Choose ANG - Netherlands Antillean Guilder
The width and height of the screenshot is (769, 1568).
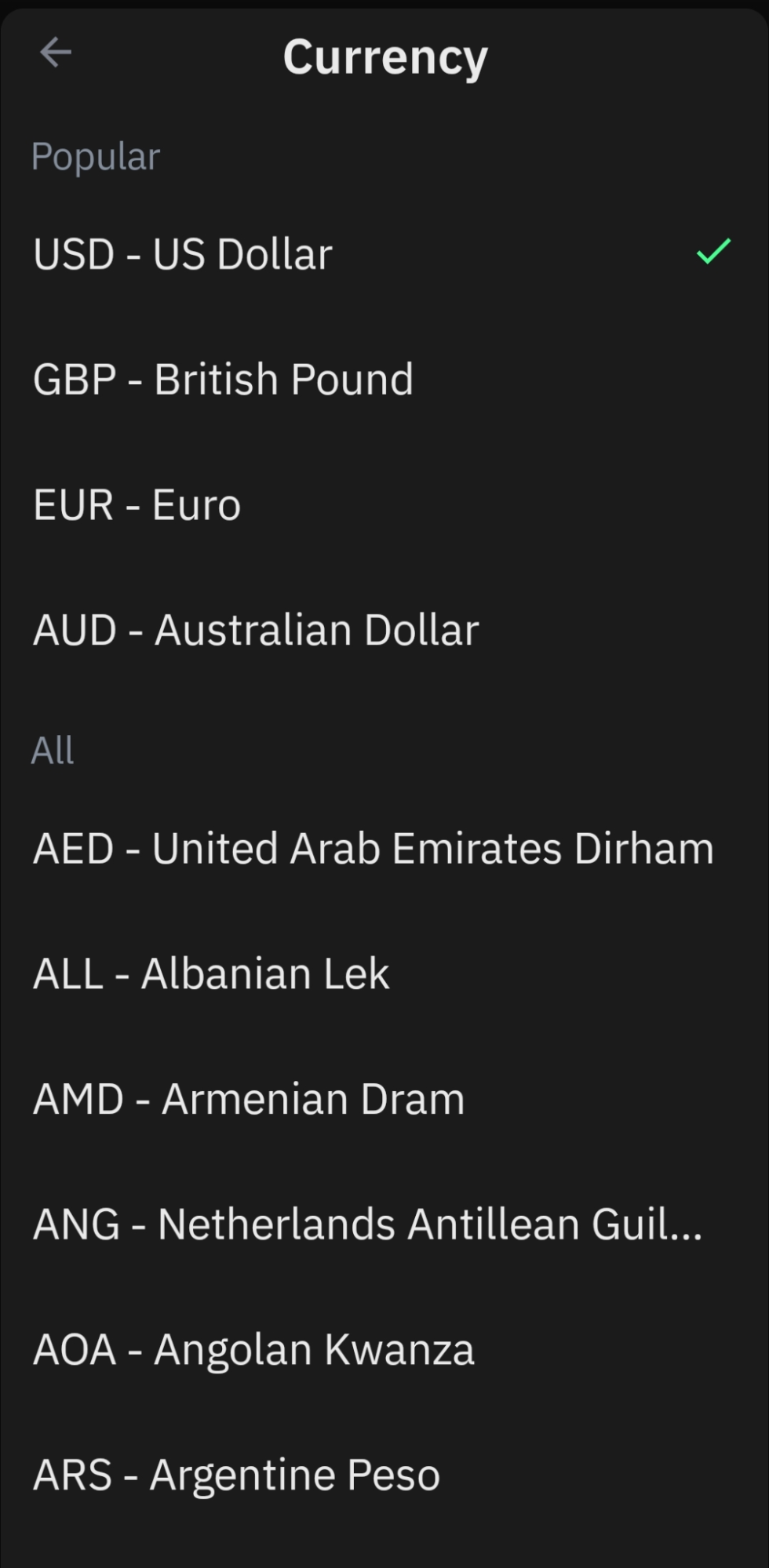[x=384, y=1224]
